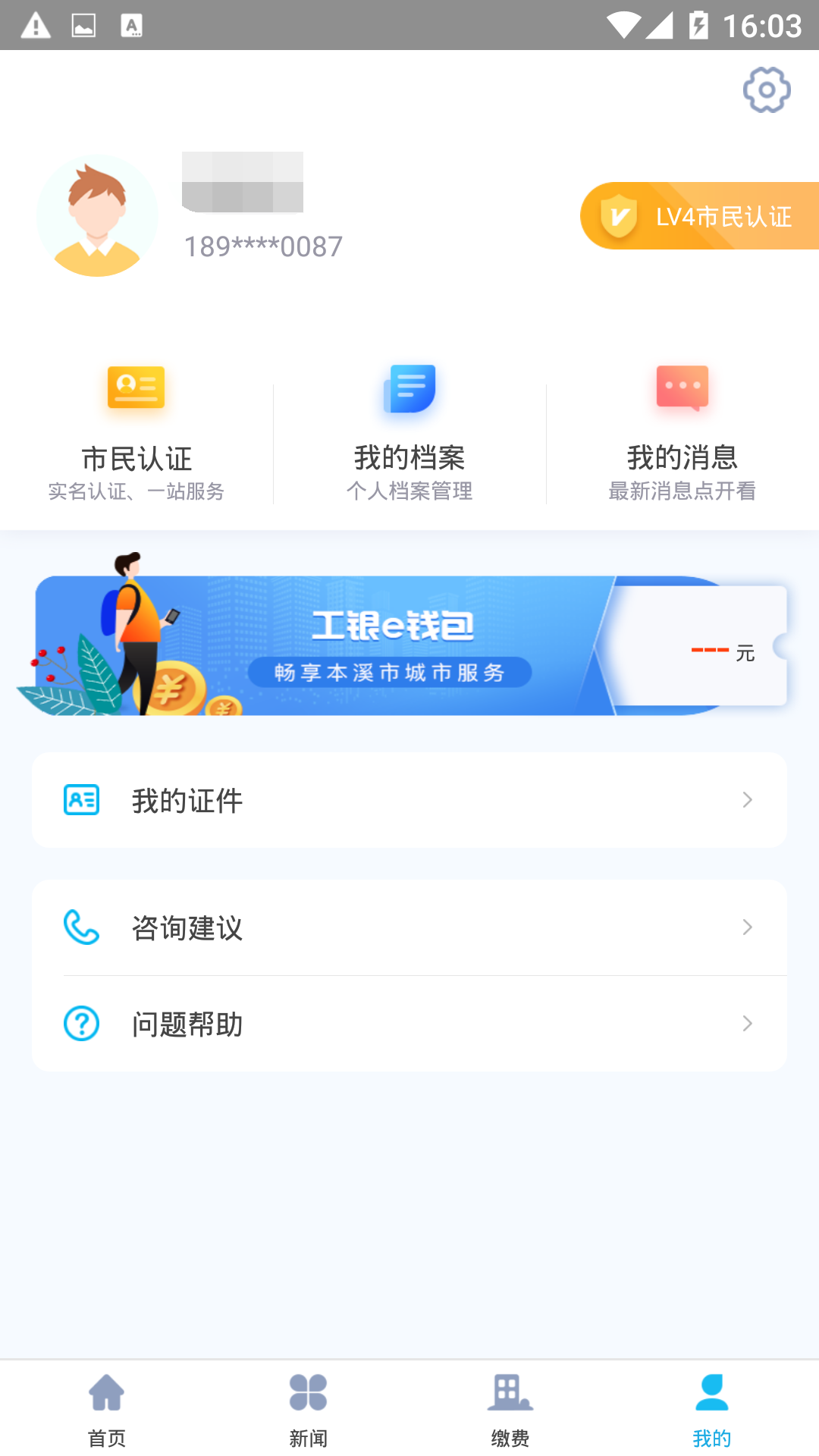This screenshot has width=819, height=1456.
Task: Check 我的消息 messages icon
Action: (x=682, y=389)
